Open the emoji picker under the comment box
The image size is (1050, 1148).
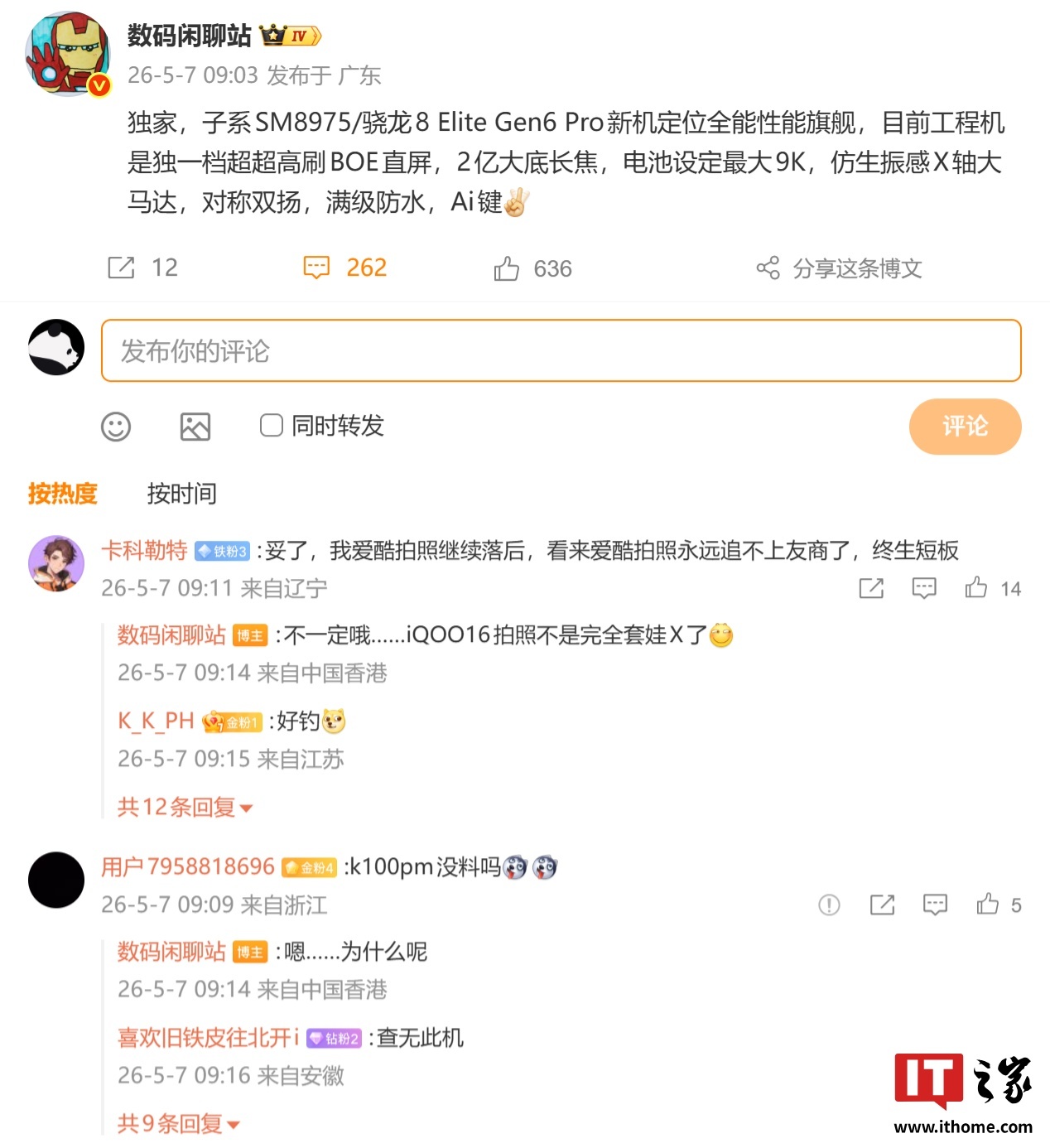tap(116, 427)
